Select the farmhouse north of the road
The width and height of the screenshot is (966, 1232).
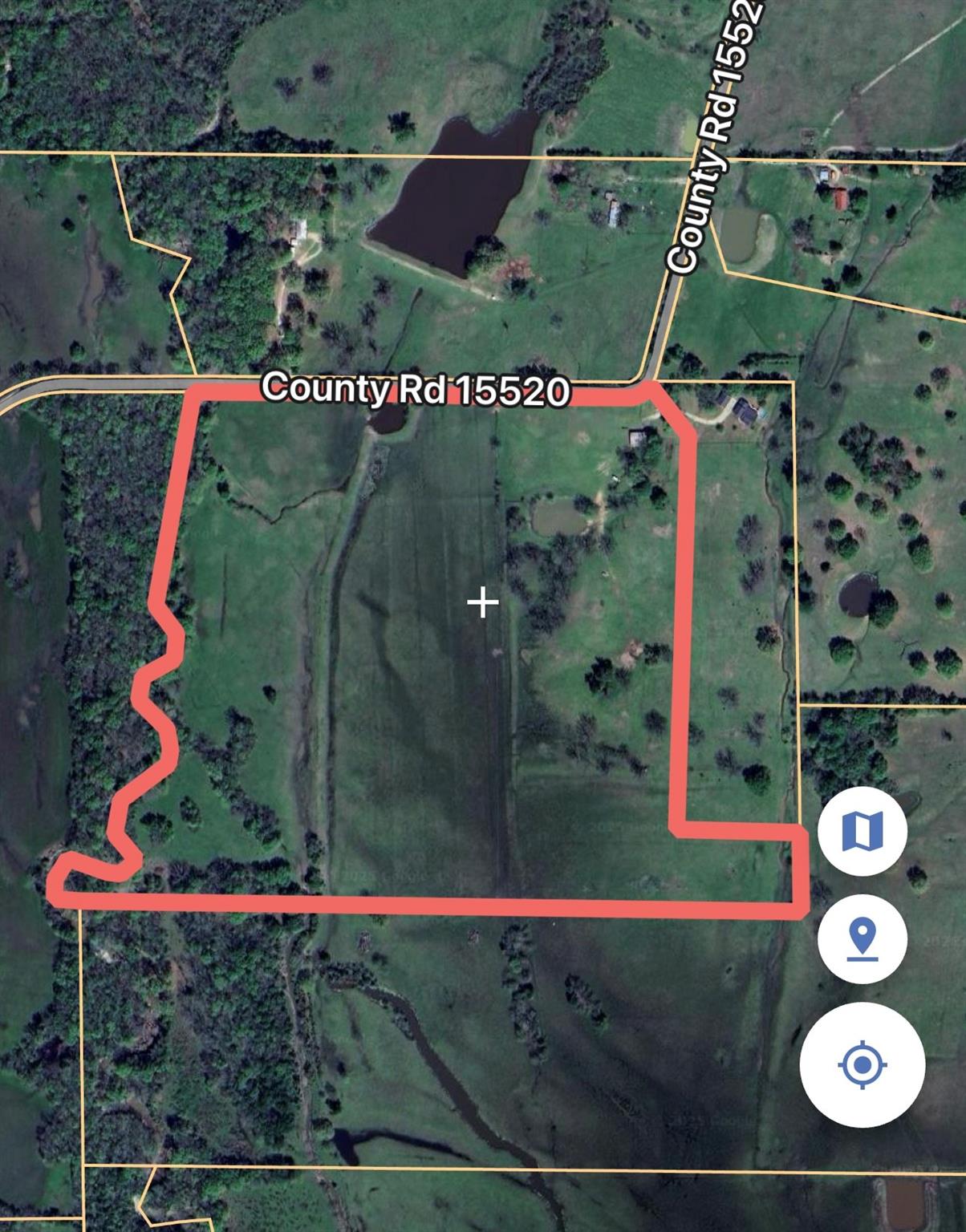[301, 233]
